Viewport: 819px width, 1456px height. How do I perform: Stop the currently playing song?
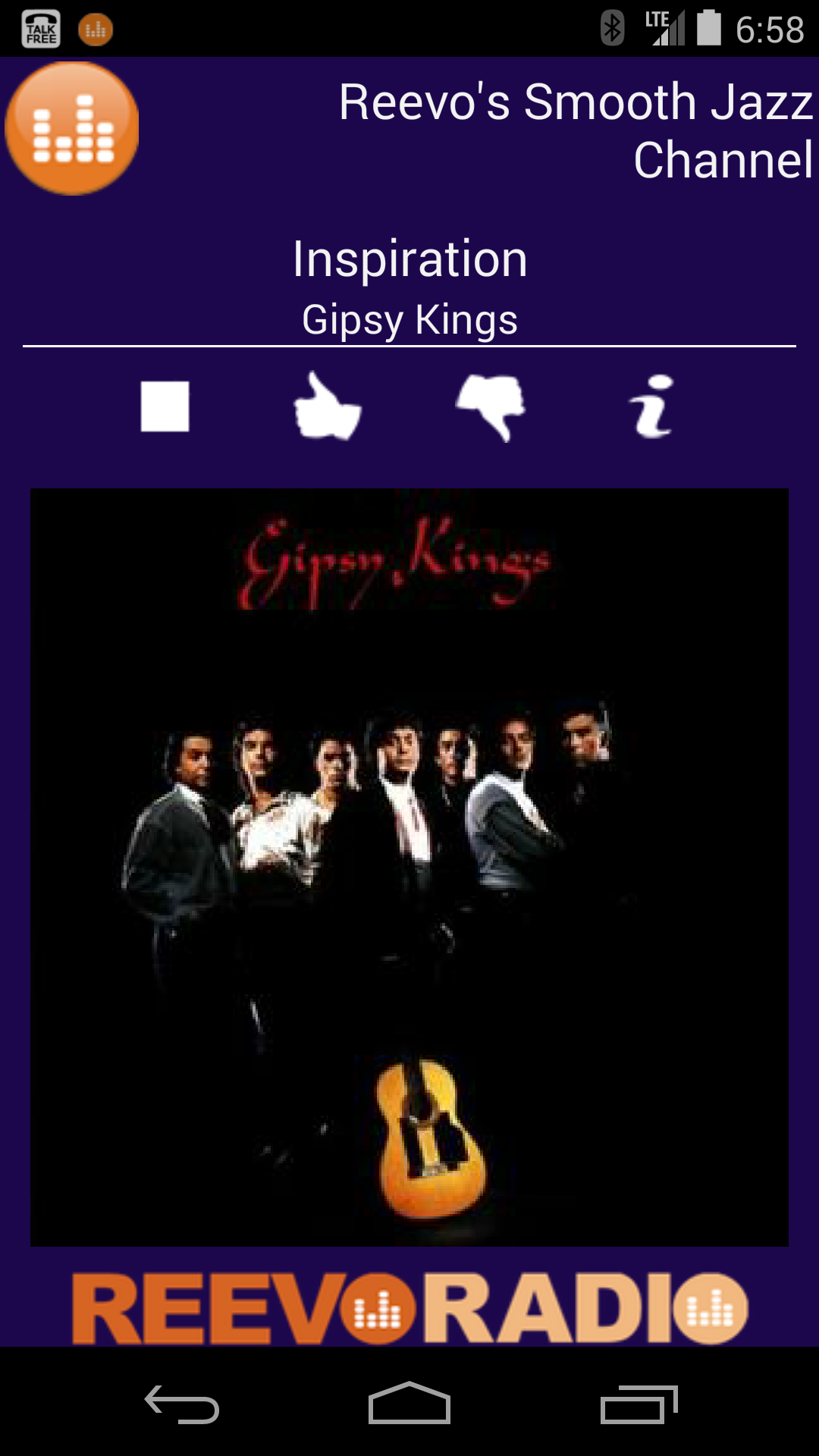pyautogui.click(x=165, y=406)
